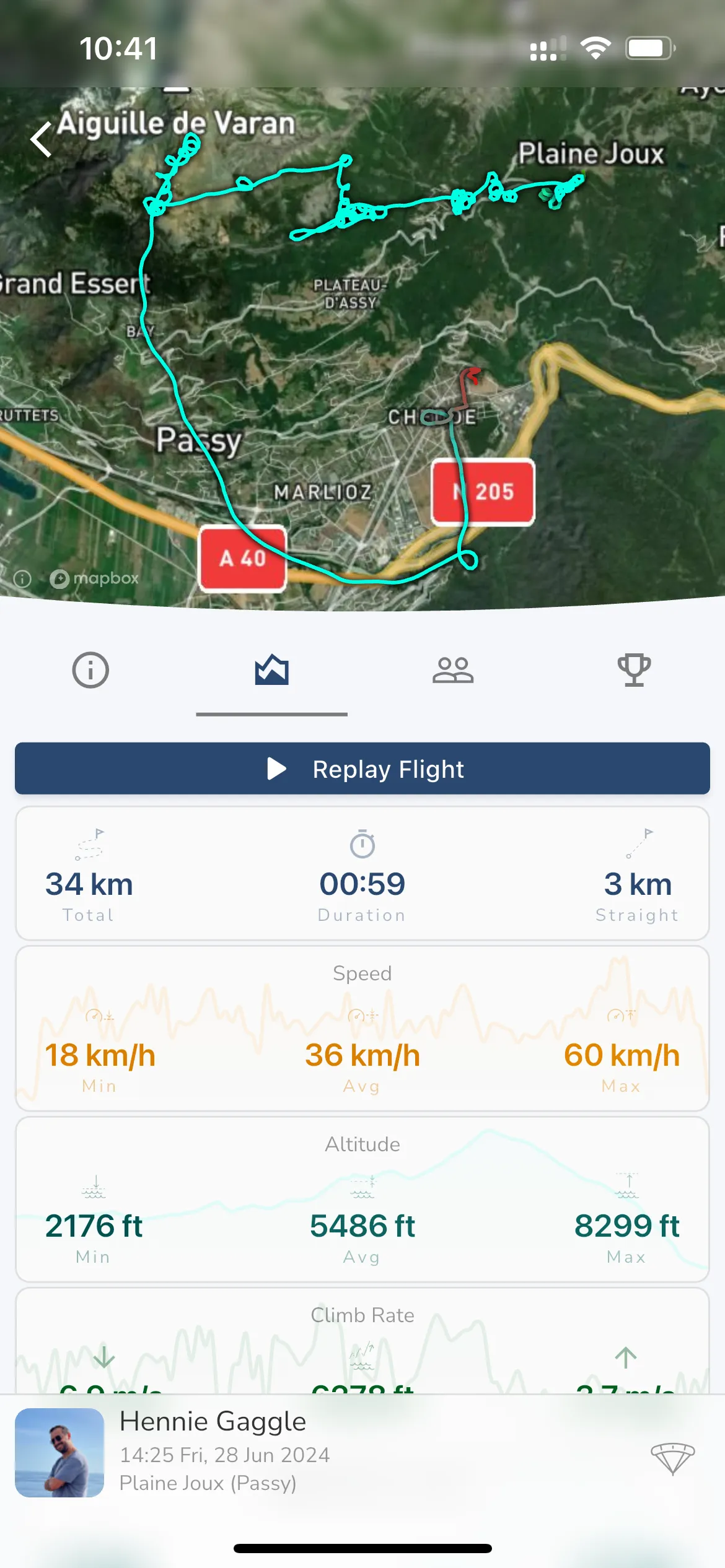This screenshot has height=1568, width=725.
Task: Show the trophy achievements tab
Action: 633,670
